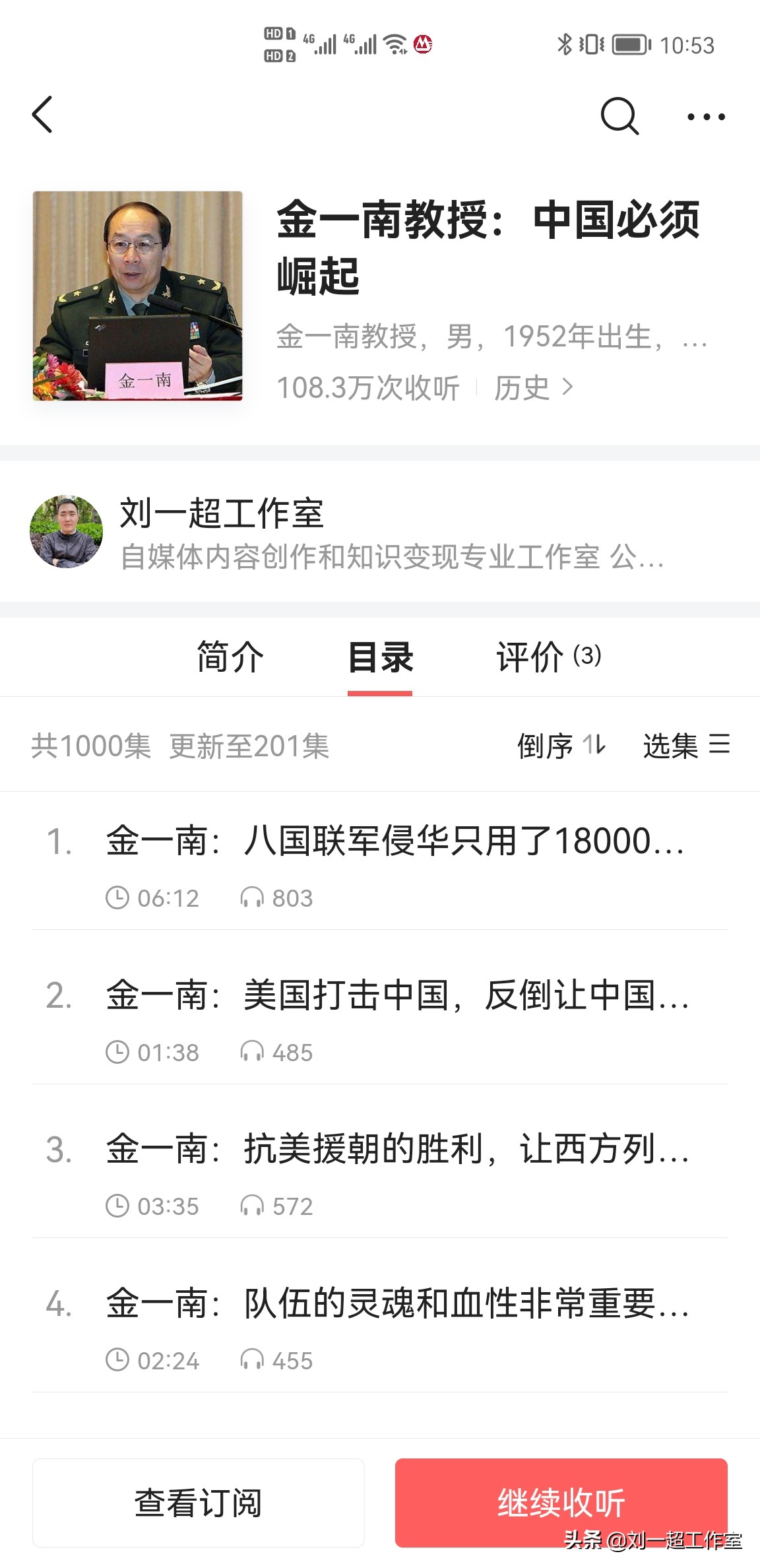
Task: Tap the clock icon on episode 3
Action: pyautogui.click(x=119, y=1206)
